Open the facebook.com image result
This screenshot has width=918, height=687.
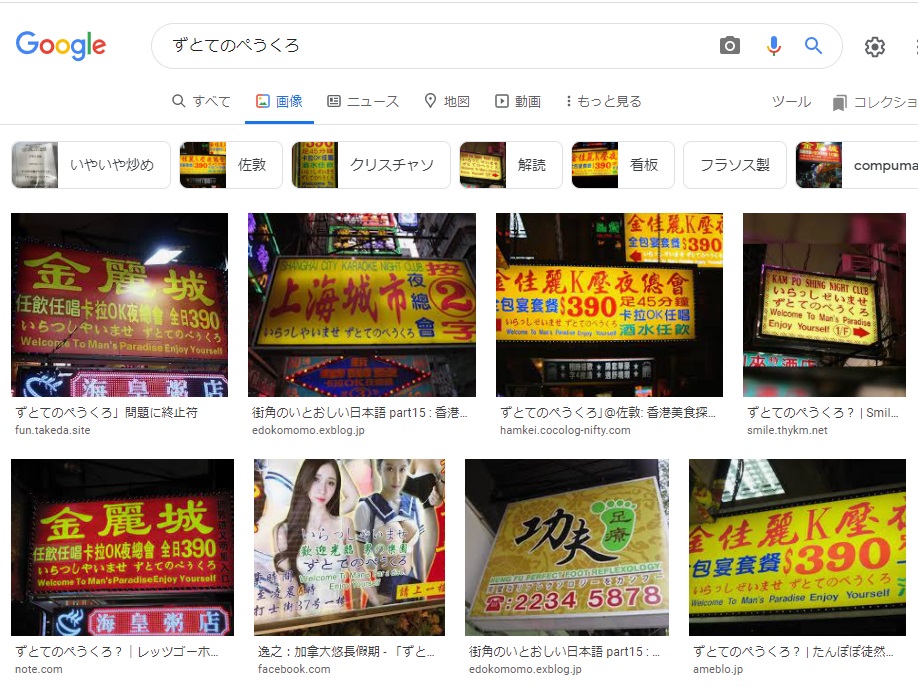(x=349, y=547)
